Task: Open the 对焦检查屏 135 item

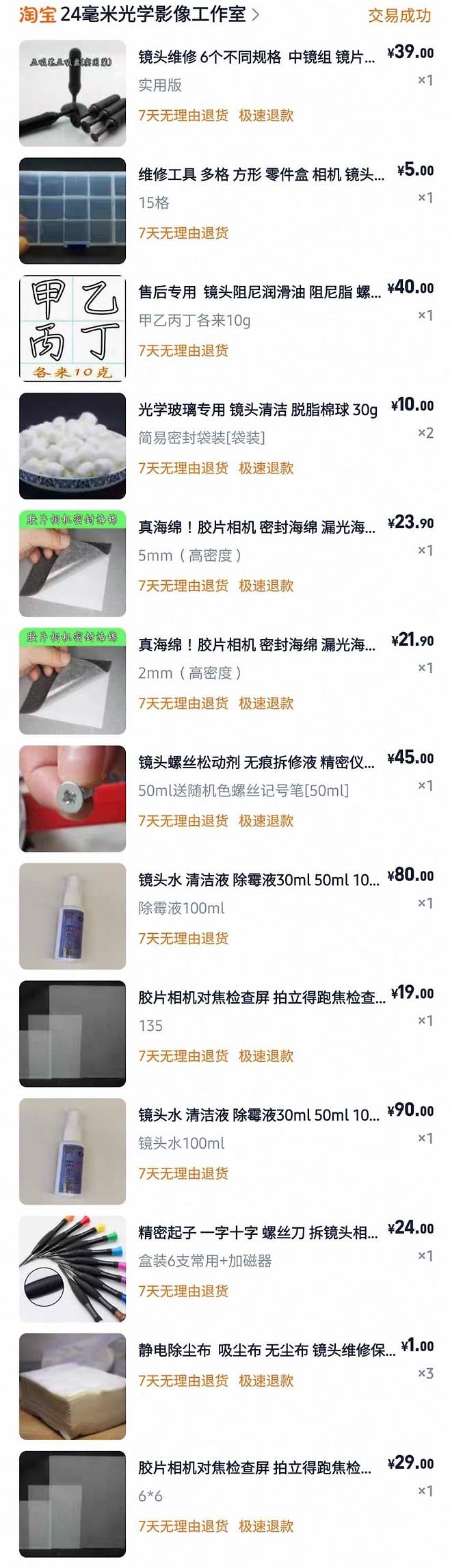Action: tap(261, 999)
